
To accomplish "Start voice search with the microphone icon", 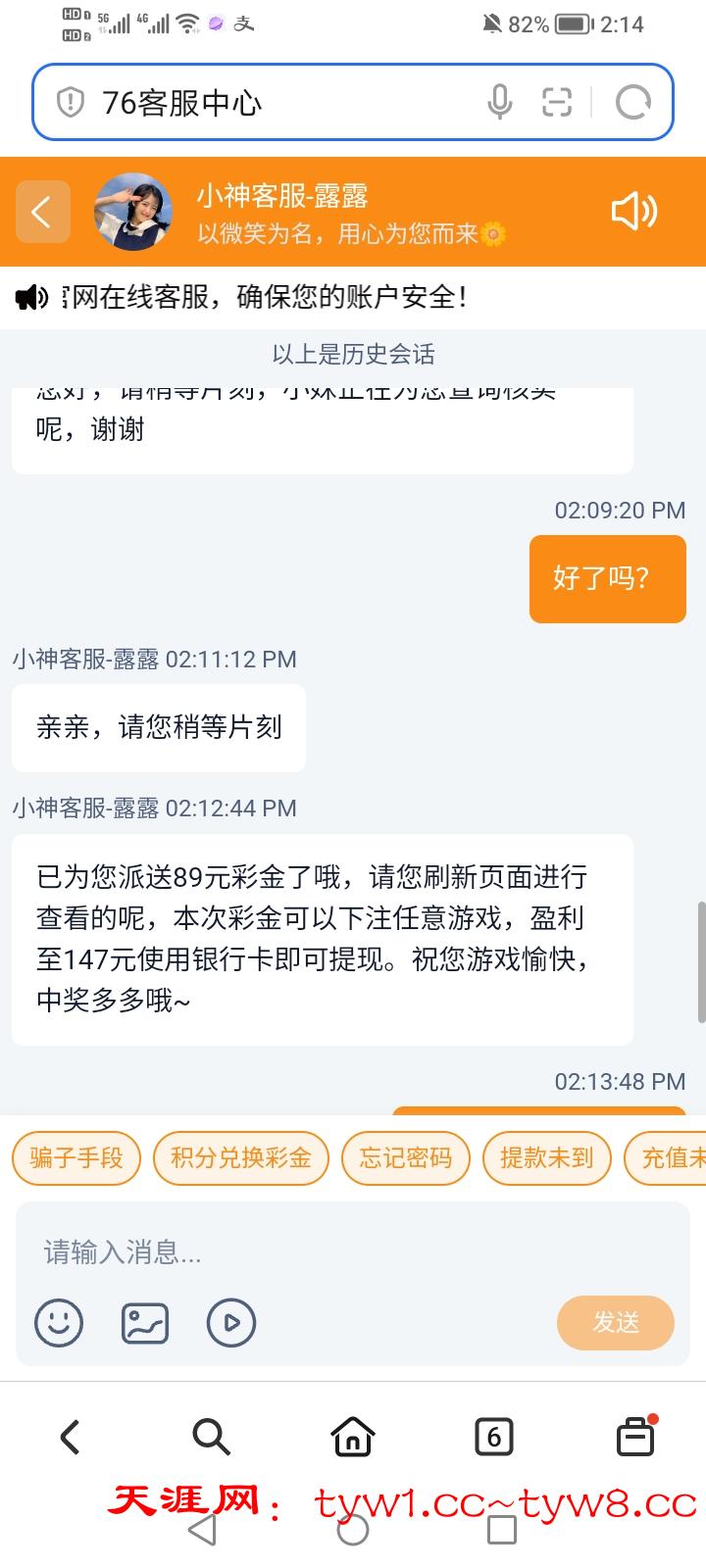I will tap(499, 102).
